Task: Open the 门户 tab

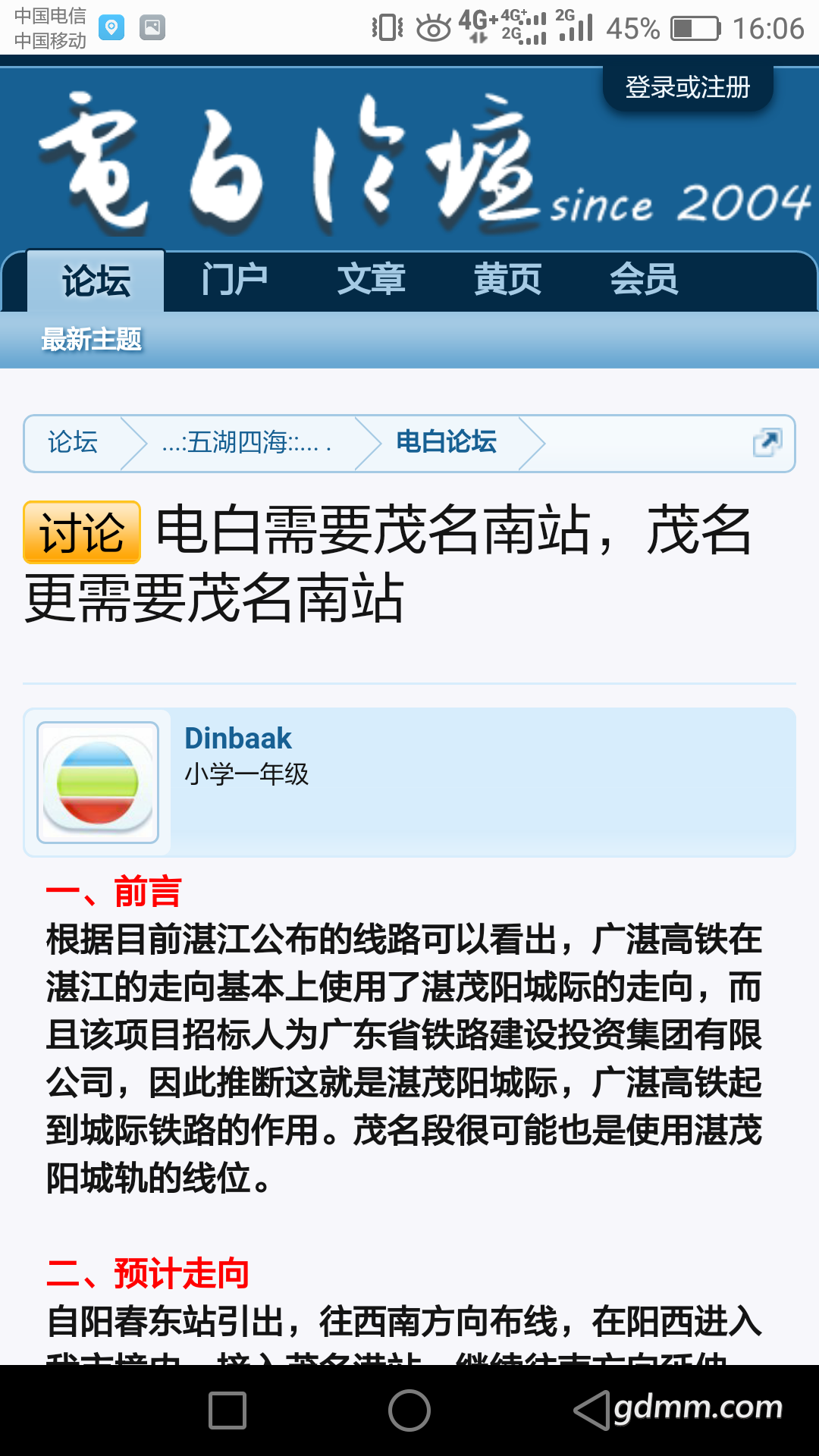Action: click(x=234, y=280)
